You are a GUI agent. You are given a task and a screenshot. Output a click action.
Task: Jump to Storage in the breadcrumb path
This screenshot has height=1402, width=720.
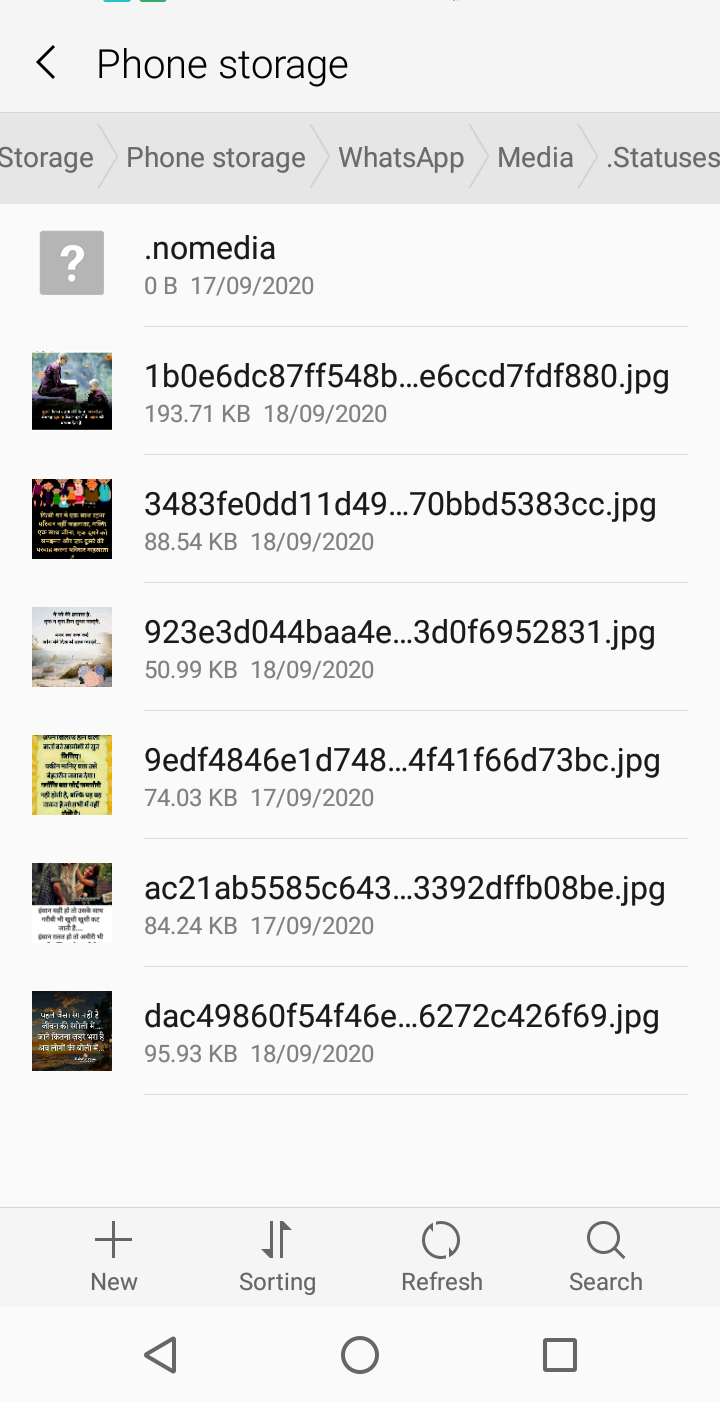(46, 158)
